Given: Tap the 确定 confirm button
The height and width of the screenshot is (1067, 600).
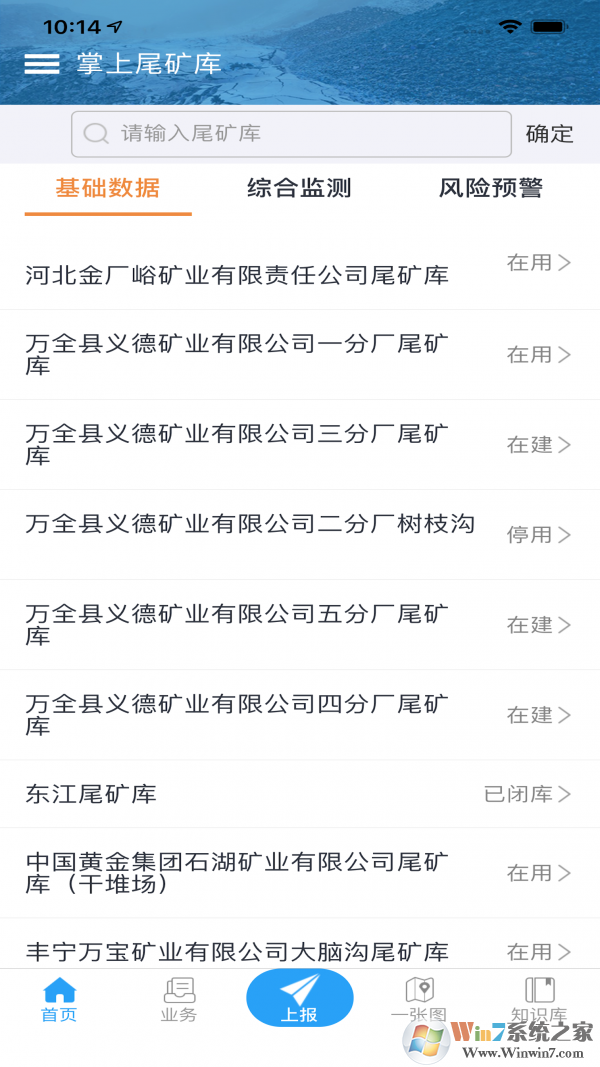Looking at the screenshot, I should 549,134.
